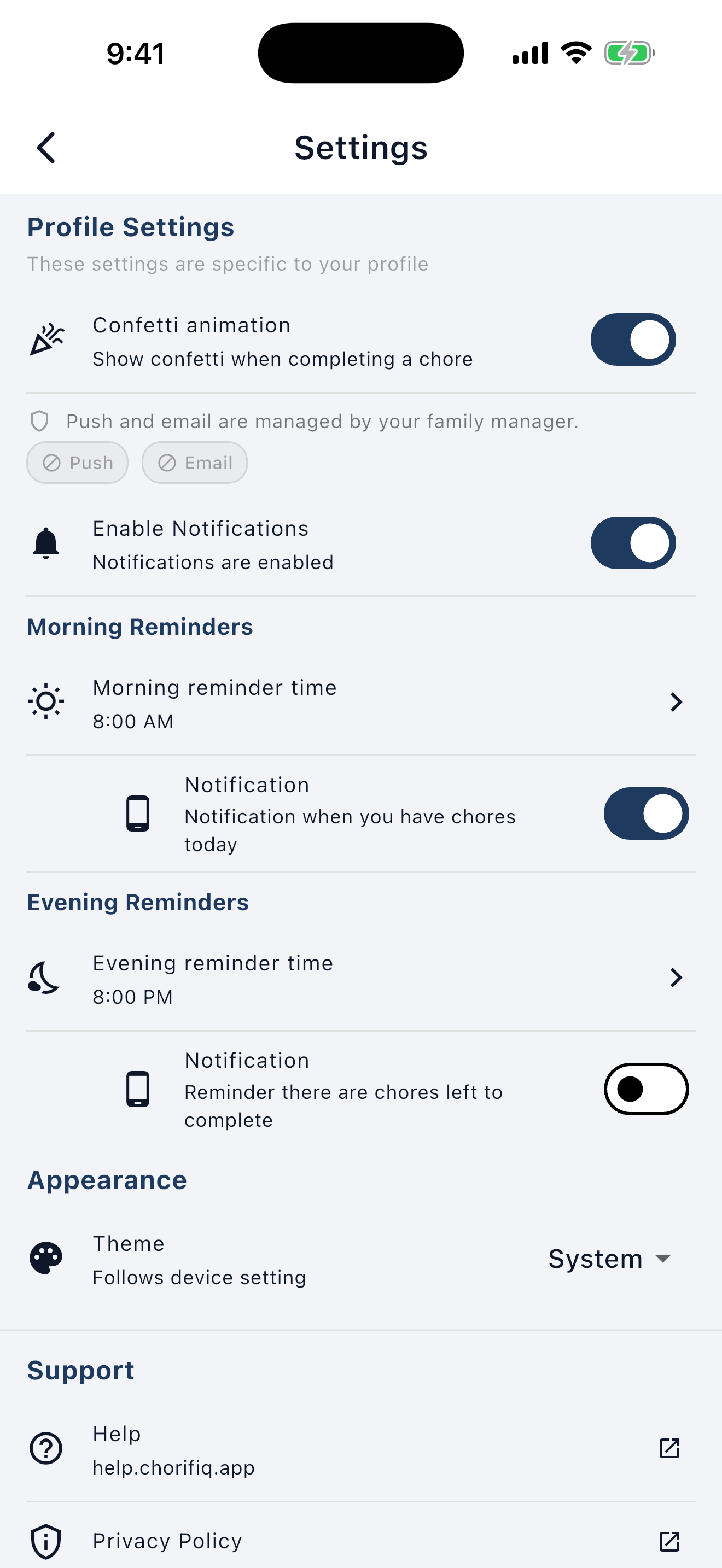
Task: Select the Push badge
Action: (77, 463)
